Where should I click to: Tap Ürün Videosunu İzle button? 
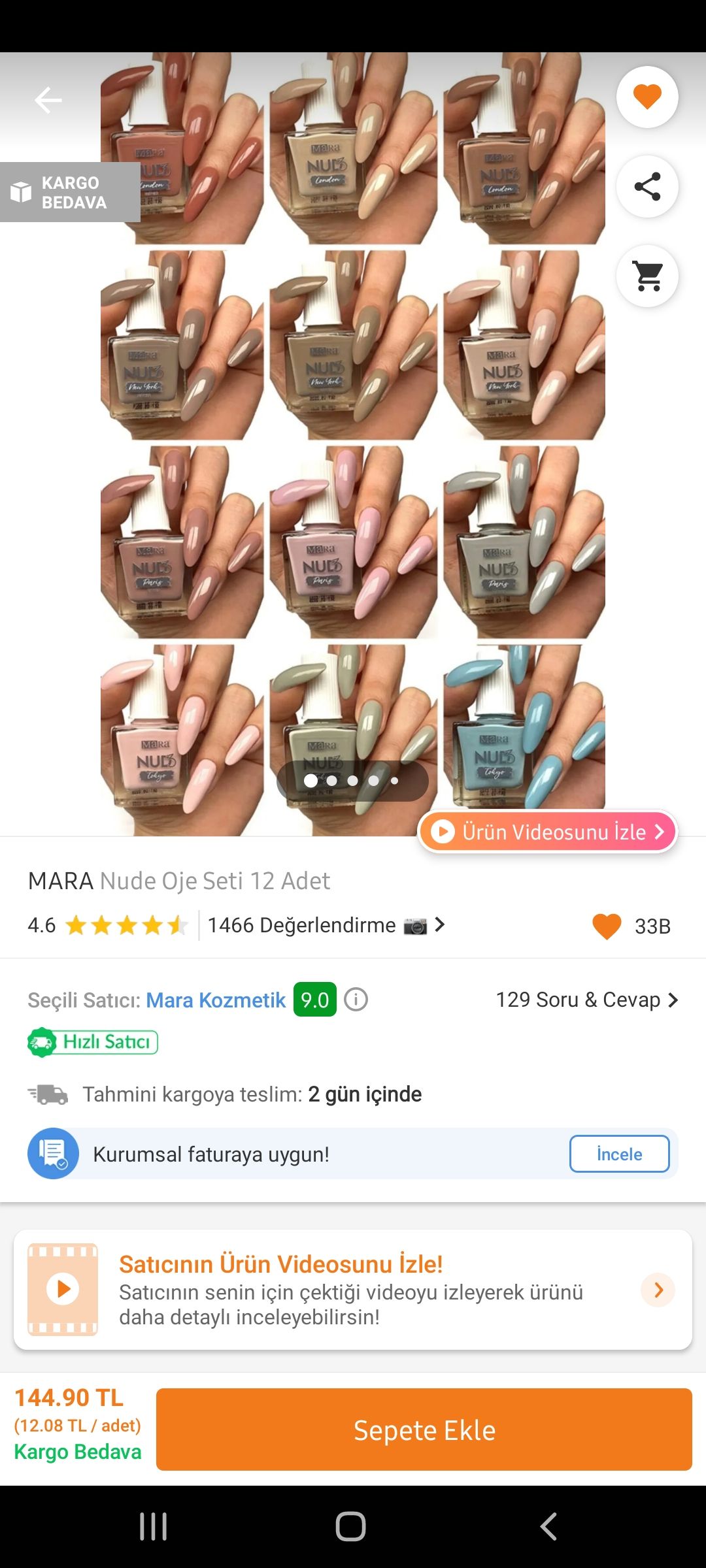tap(547, 832)
